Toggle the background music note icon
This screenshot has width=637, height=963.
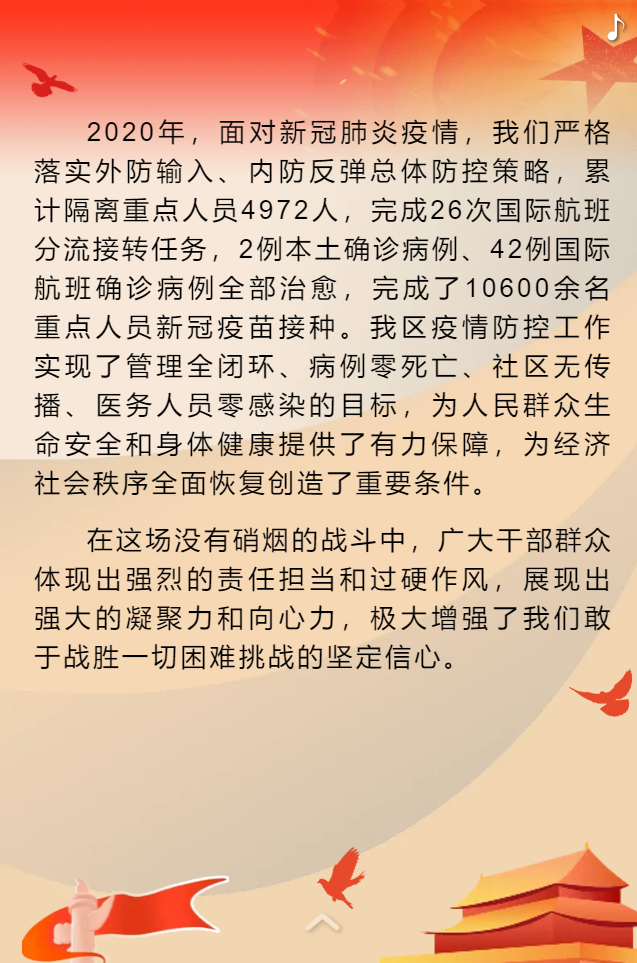coord(614,28)
